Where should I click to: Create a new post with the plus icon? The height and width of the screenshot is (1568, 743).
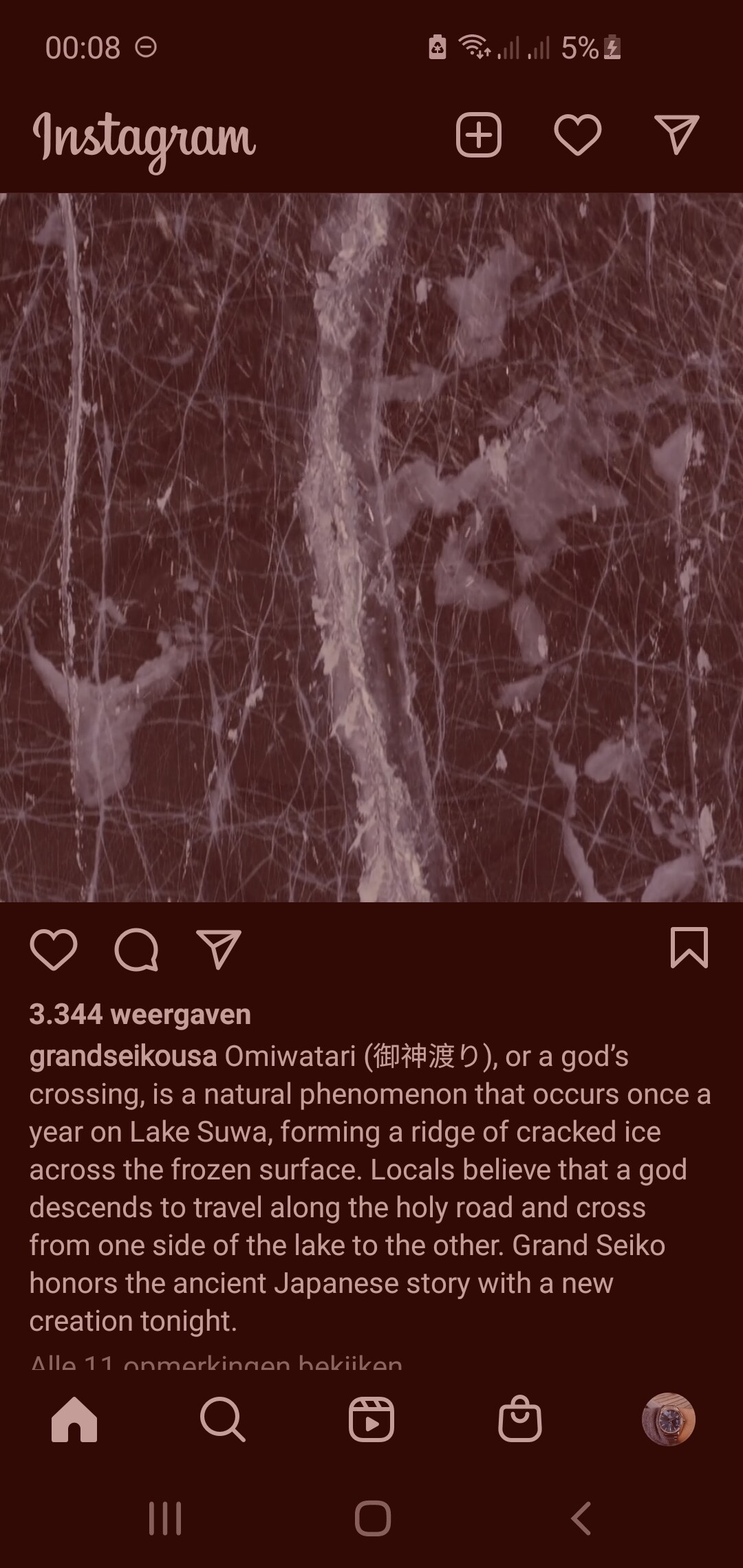pos(479,135)
